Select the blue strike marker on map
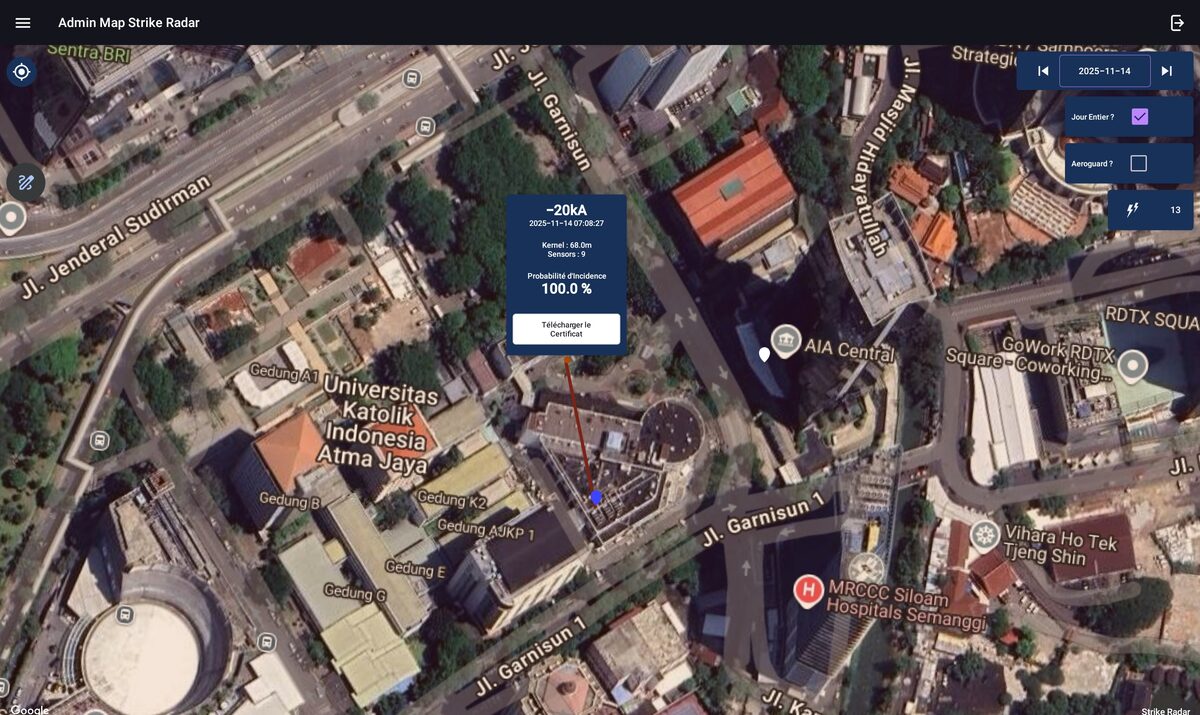The width and height of the screenshot is (1200, 715). (596, 497)
